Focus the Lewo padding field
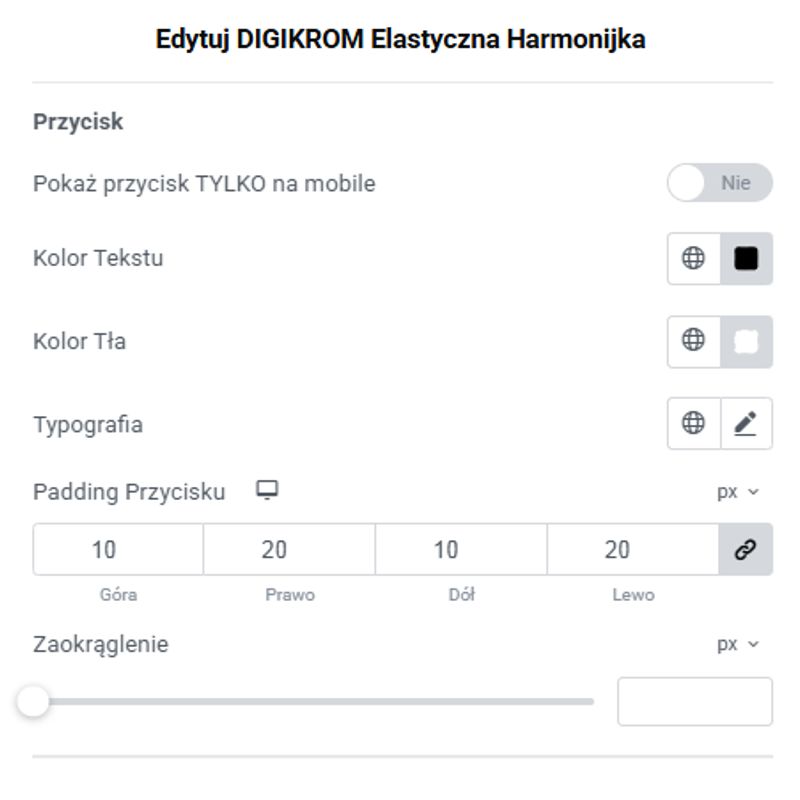This screenshot has height=800, width=800. coord(632,549)
